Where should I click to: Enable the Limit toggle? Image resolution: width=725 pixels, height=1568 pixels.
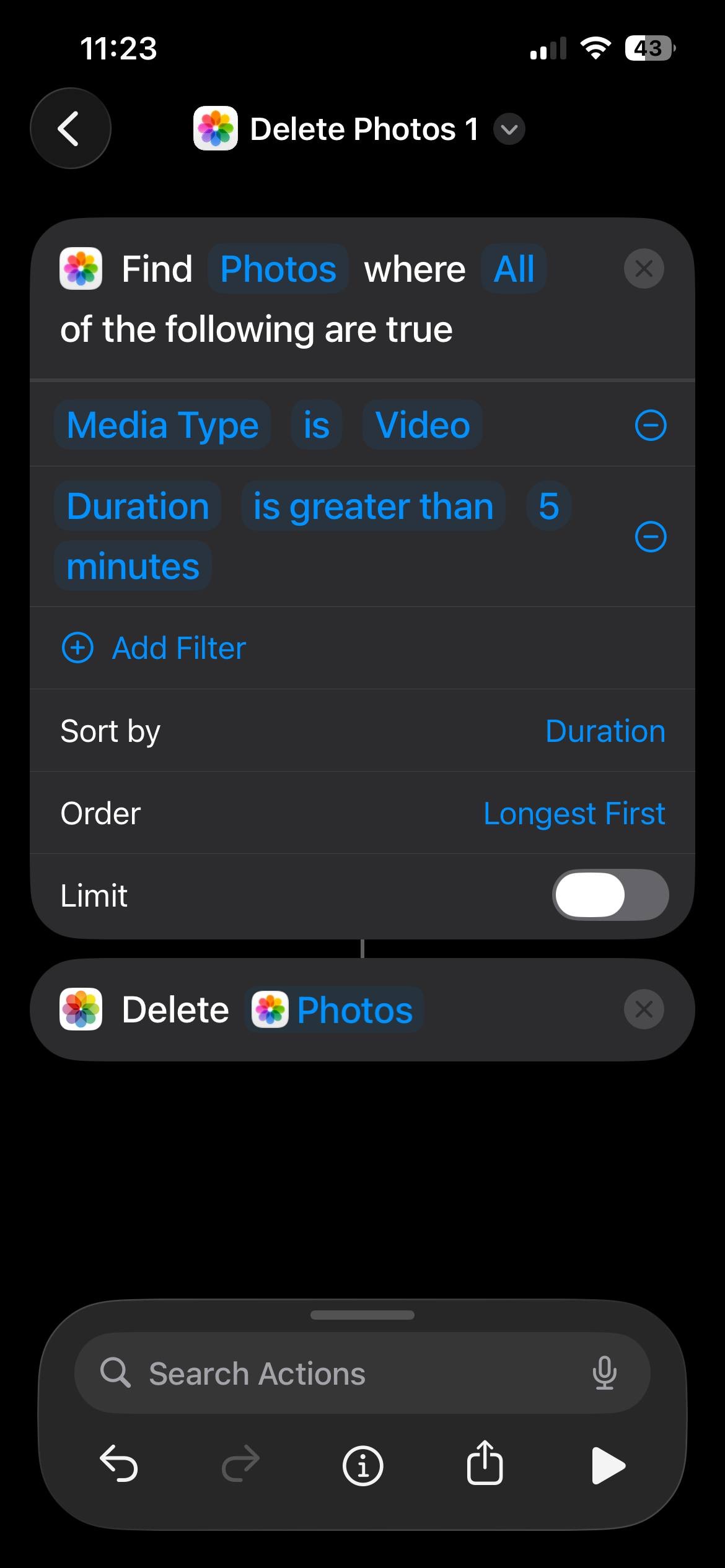[610, 895]
